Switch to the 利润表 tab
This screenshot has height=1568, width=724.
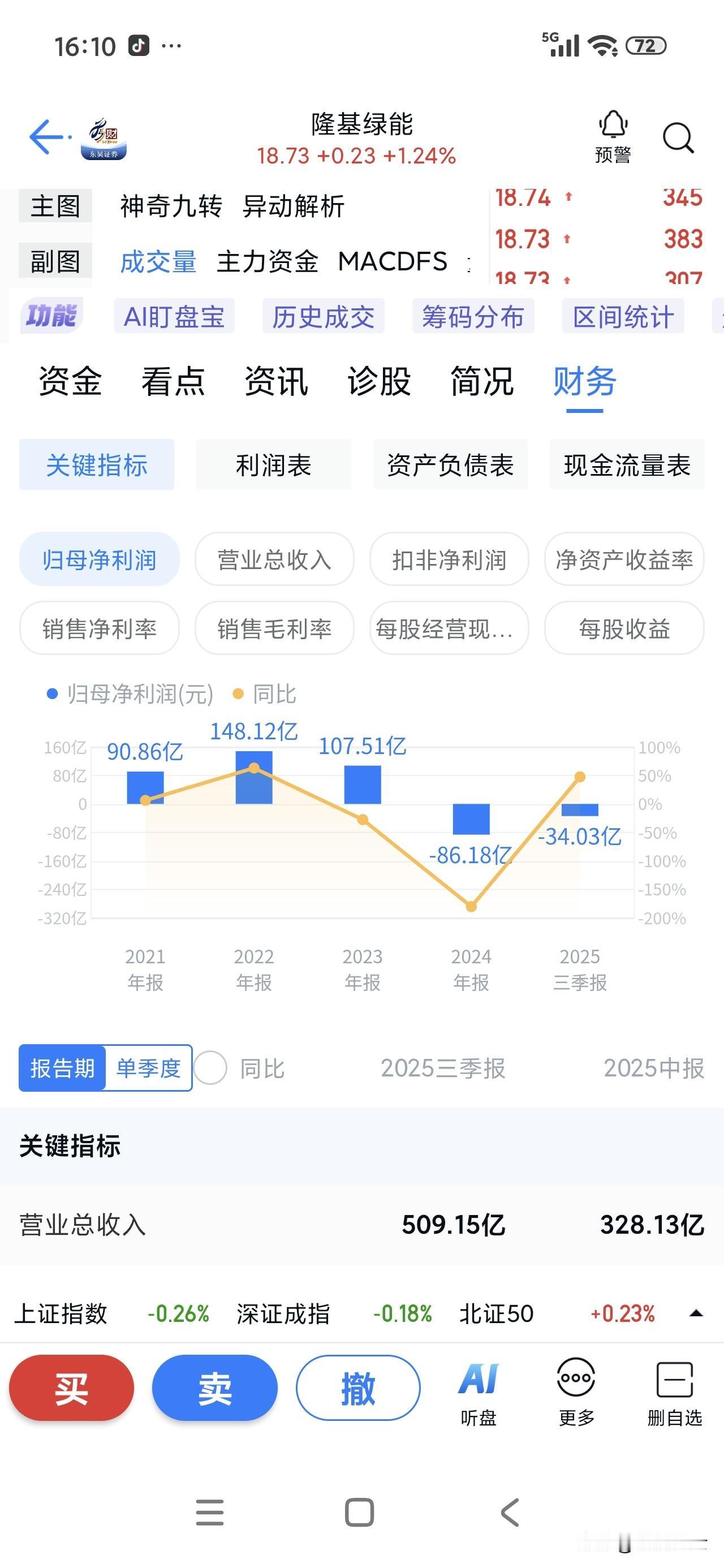273,464
